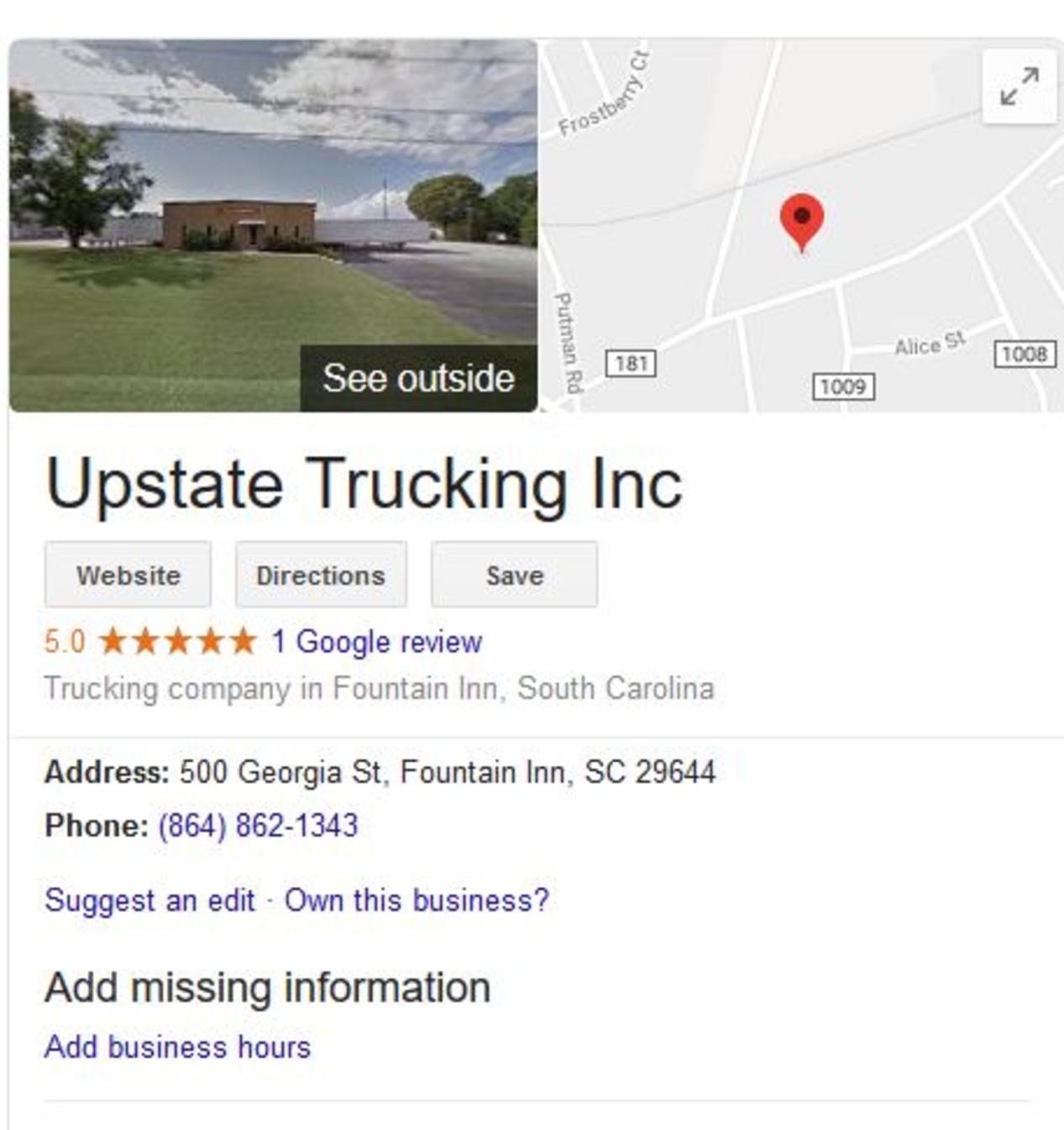Tap Suggest an edit
The image size is (1064, 1130).
tap(149, 900)
